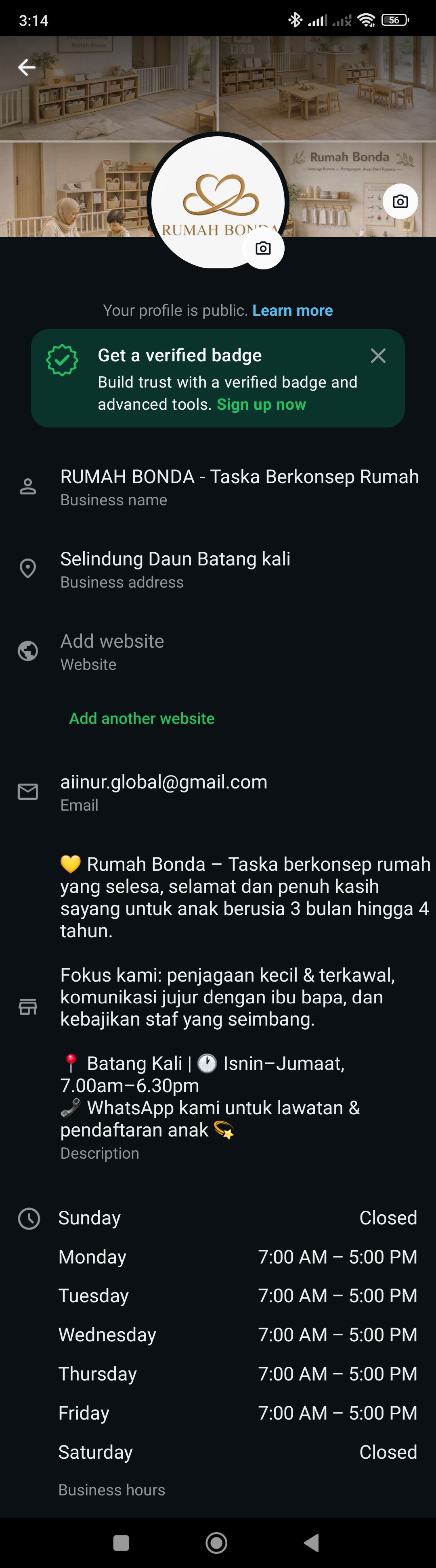Change the cover photo via camera icon
This screenshot has width=436, height=1568.
400,202
